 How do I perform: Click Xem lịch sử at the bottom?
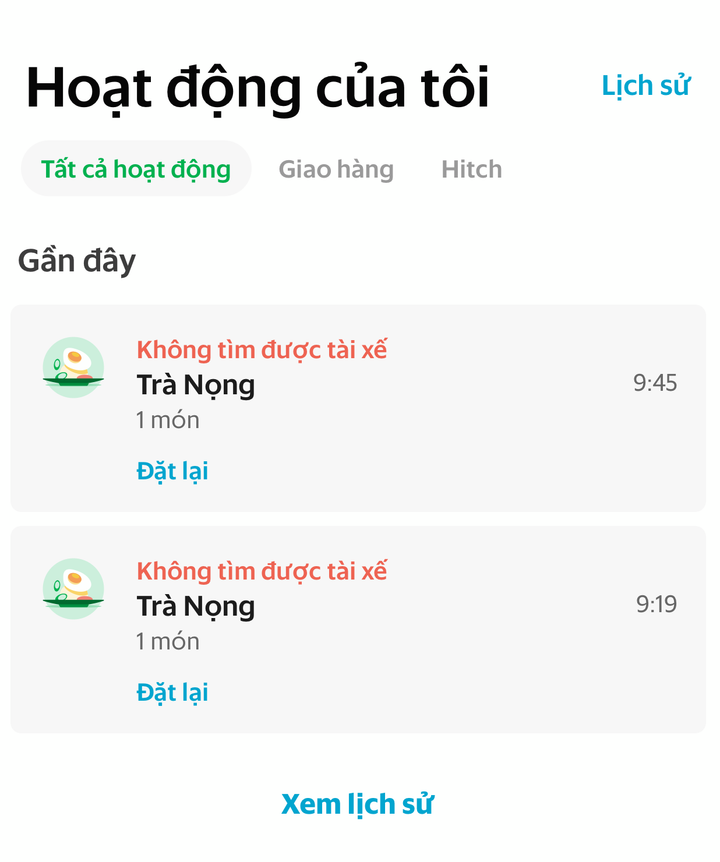(360, 802)
